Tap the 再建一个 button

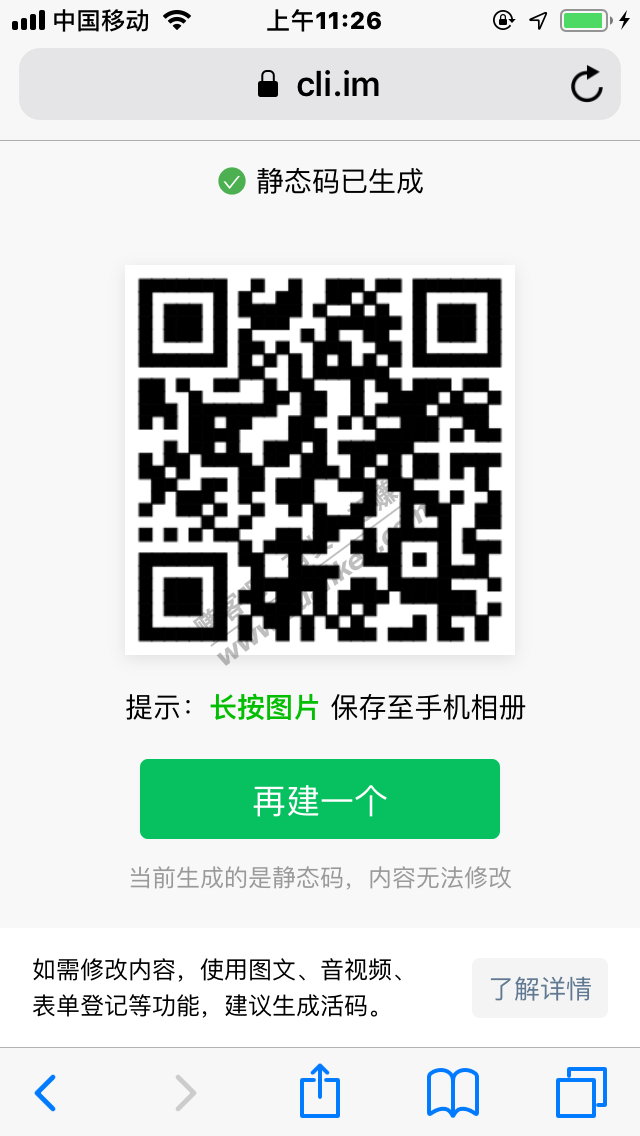click(320, 799)
